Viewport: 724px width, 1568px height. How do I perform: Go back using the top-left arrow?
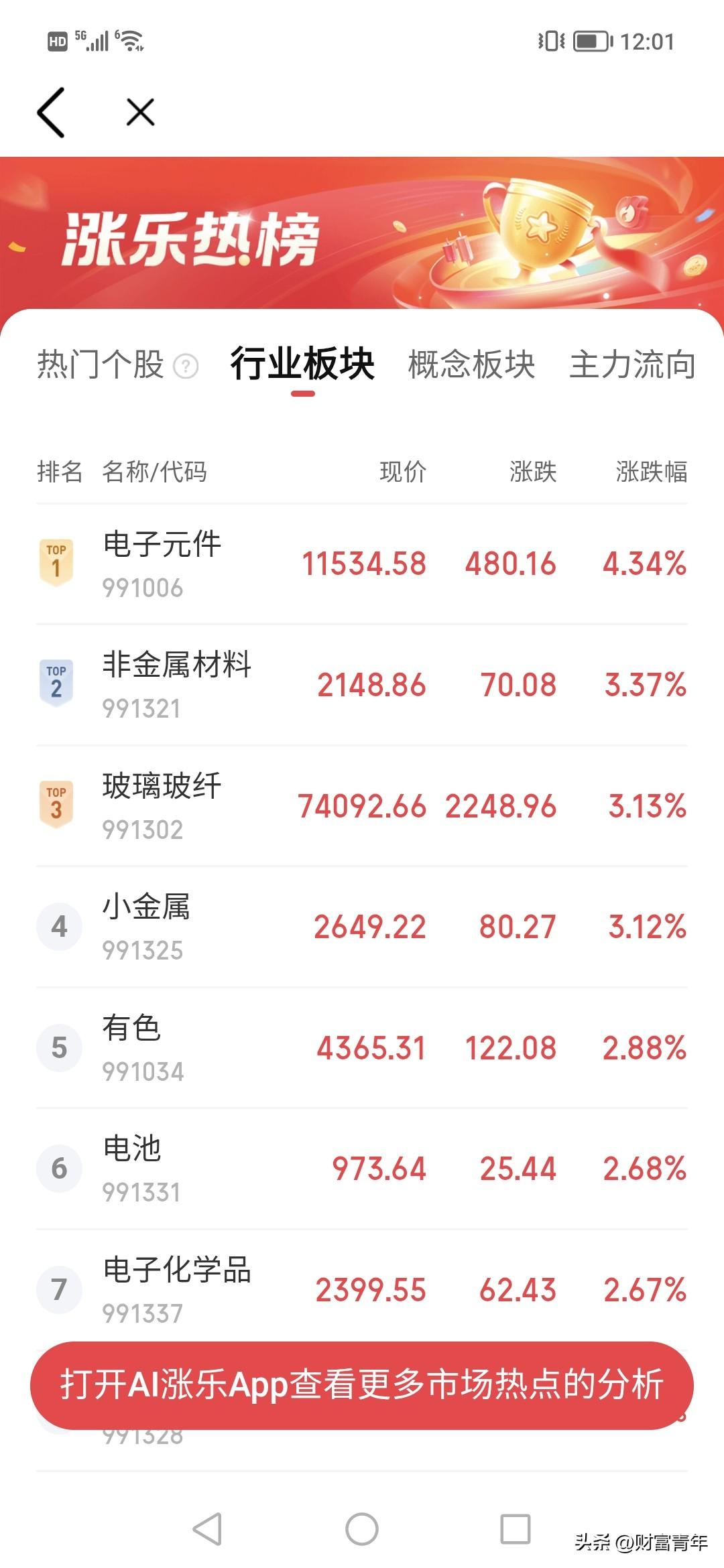click(51, 113)
